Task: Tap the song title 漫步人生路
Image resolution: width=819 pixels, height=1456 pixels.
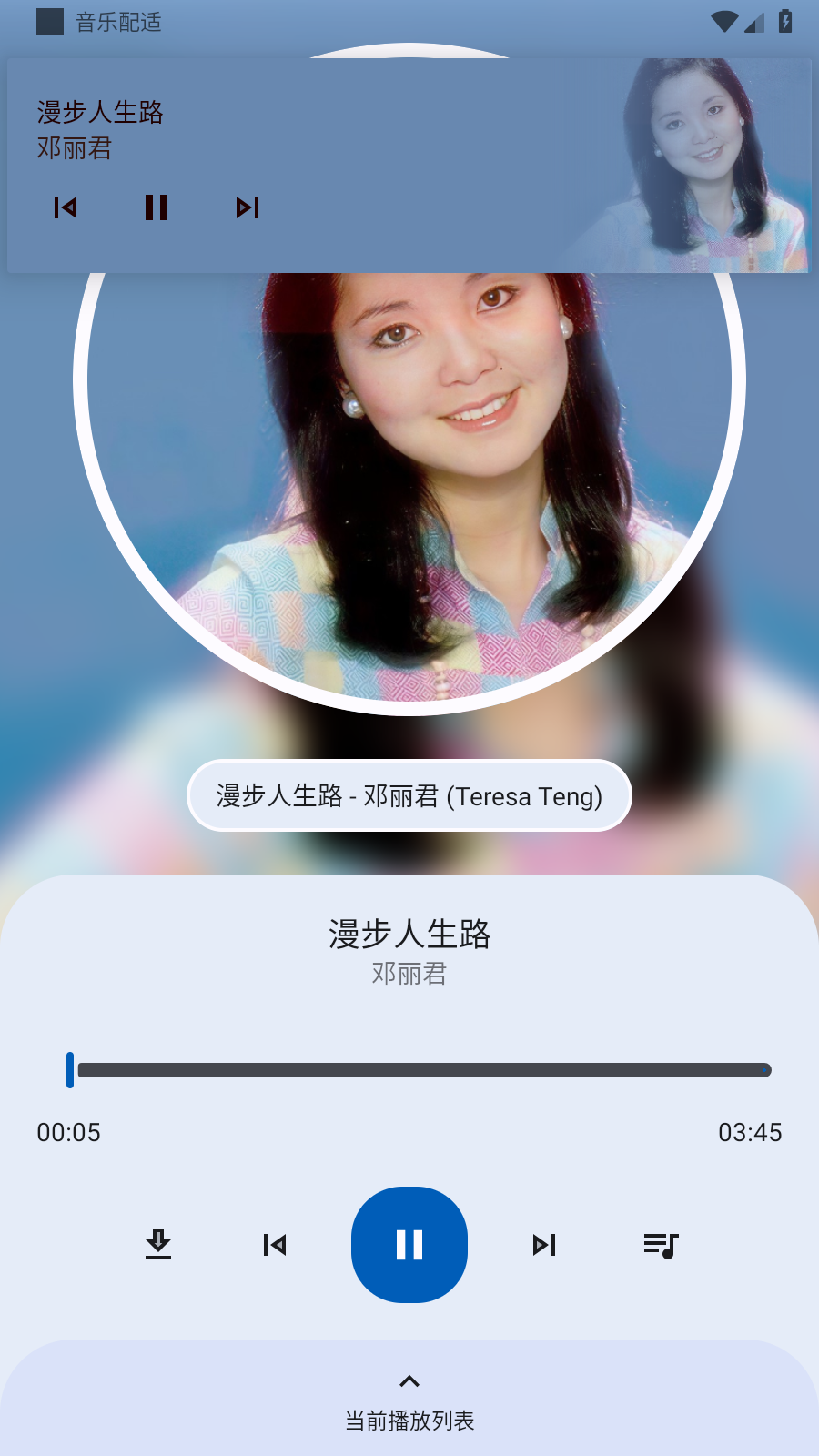Action: 409,935
